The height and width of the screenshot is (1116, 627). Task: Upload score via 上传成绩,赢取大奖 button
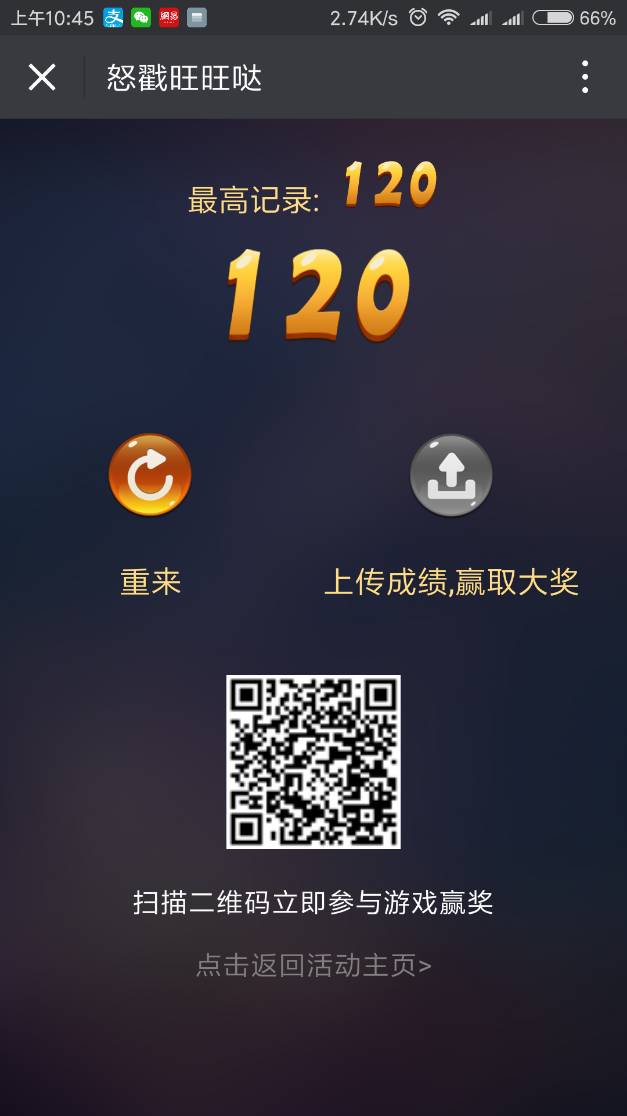click(451, 476)
